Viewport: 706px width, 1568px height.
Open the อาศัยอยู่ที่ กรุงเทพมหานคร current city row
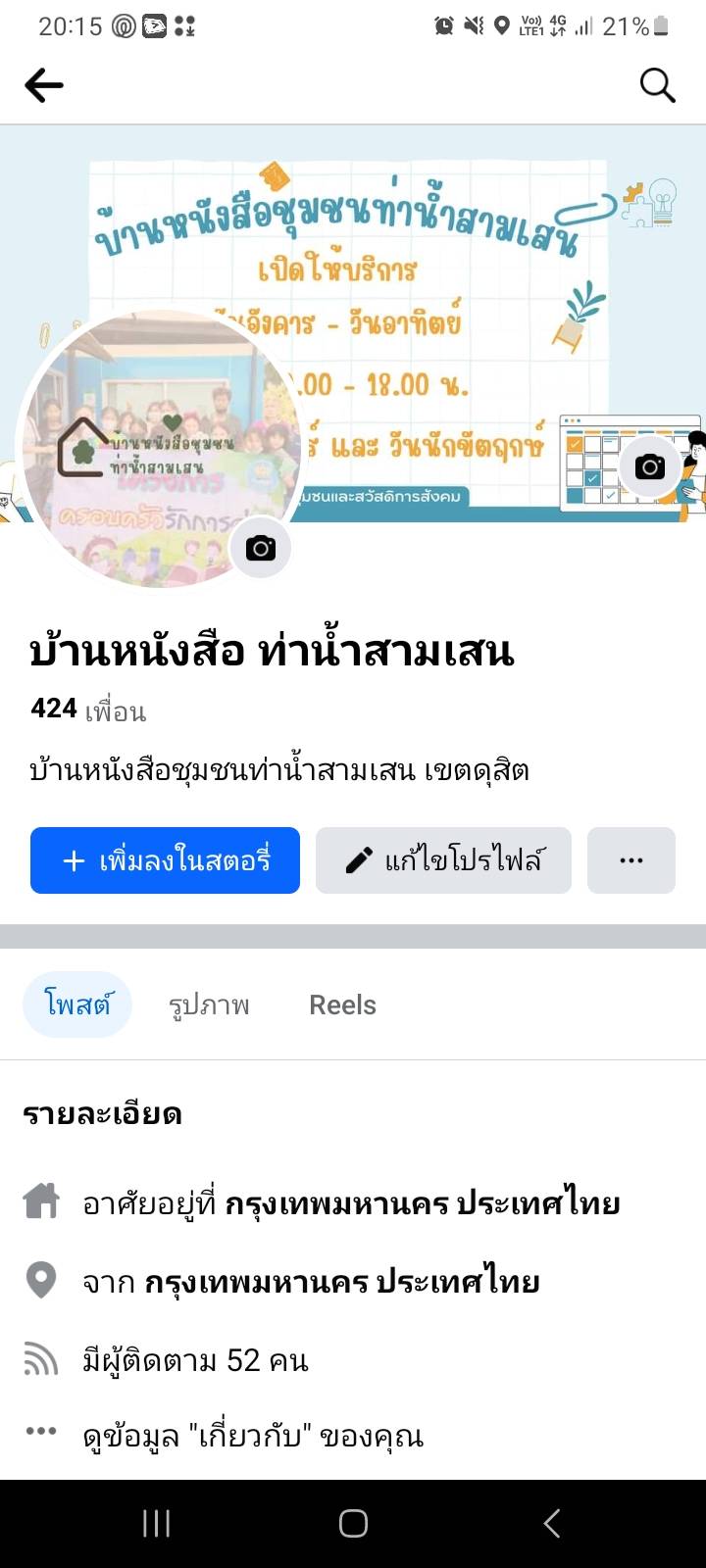351,1202
